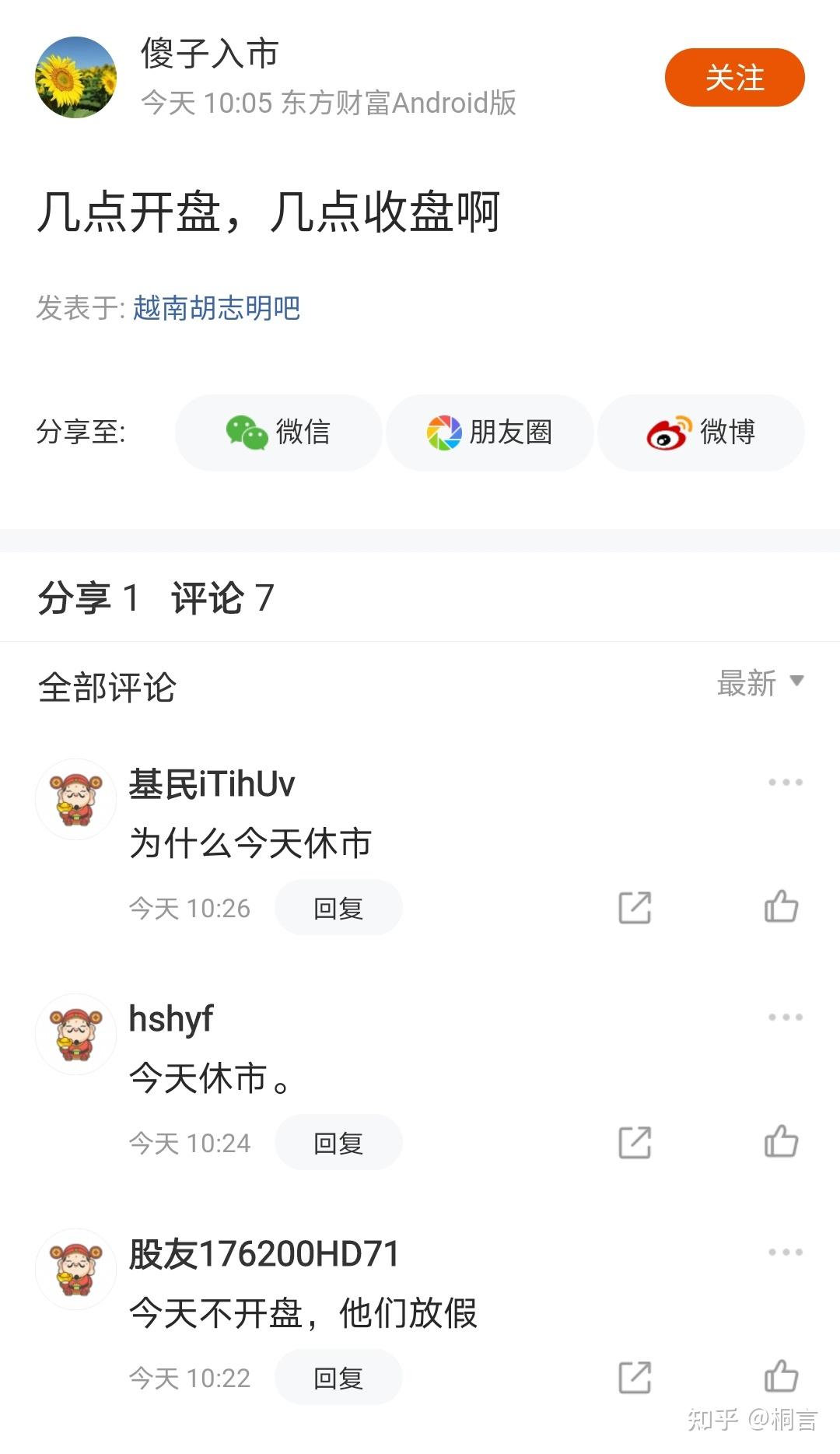The image size is (840, 1454).
Task: Like hshyf's comment
Action: coord(782,1142)
